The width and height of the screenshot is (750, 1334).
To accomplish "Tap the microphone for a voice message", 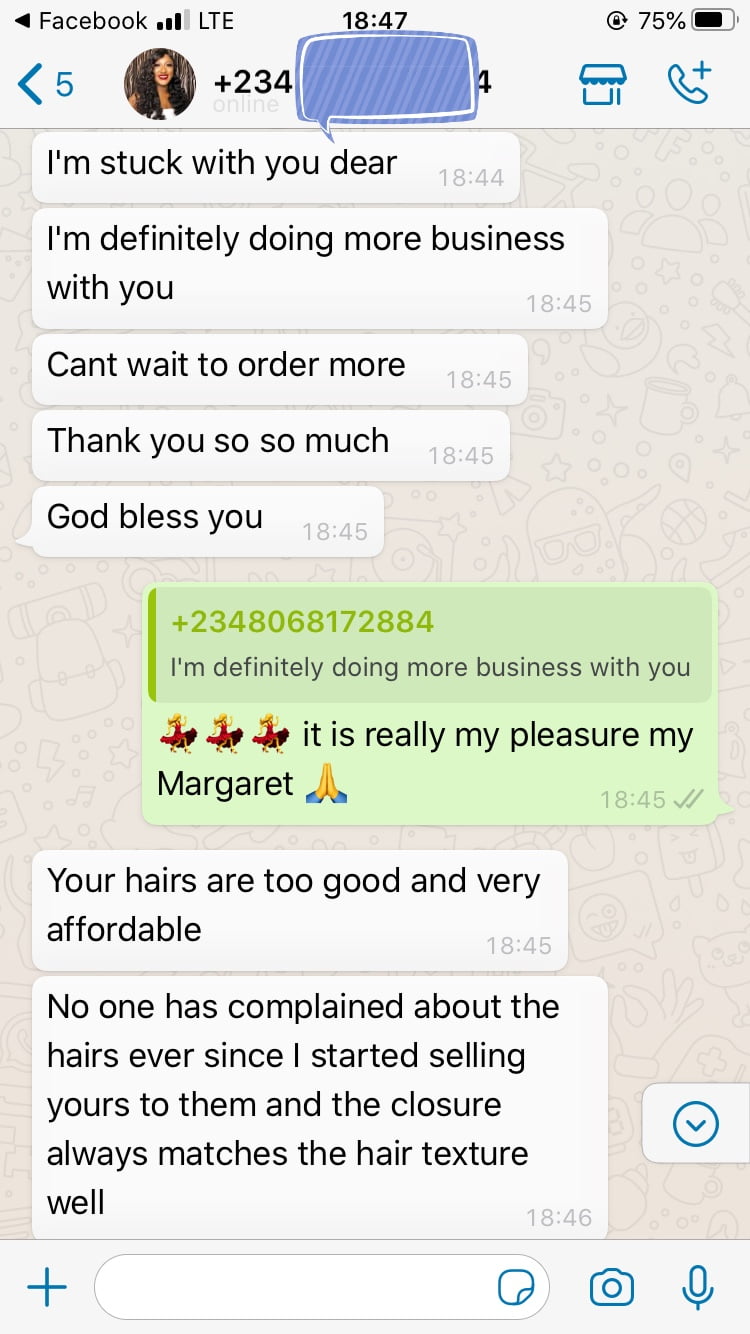I will tap(697, 1287).
